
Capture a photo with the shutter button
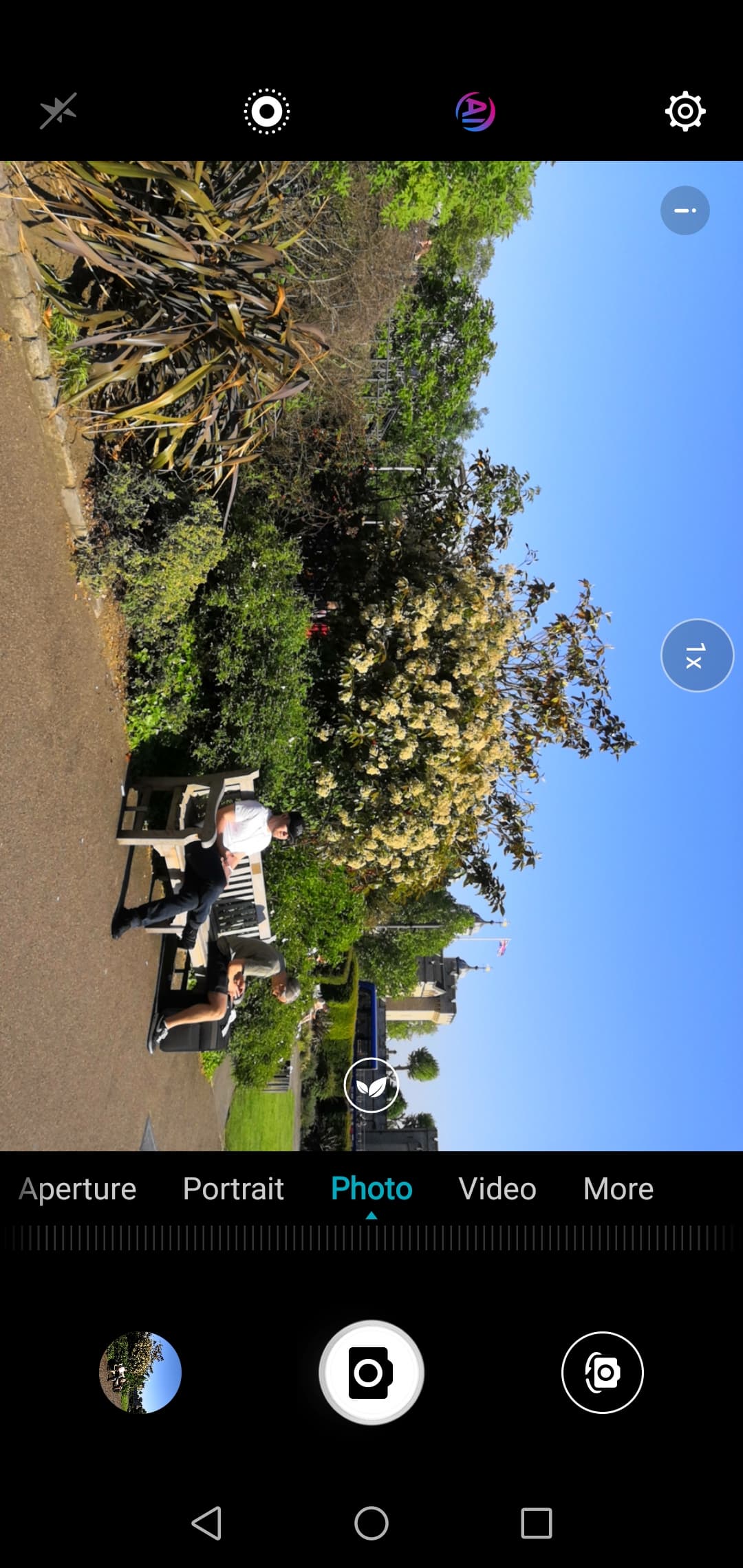(x=371, y=1373)
